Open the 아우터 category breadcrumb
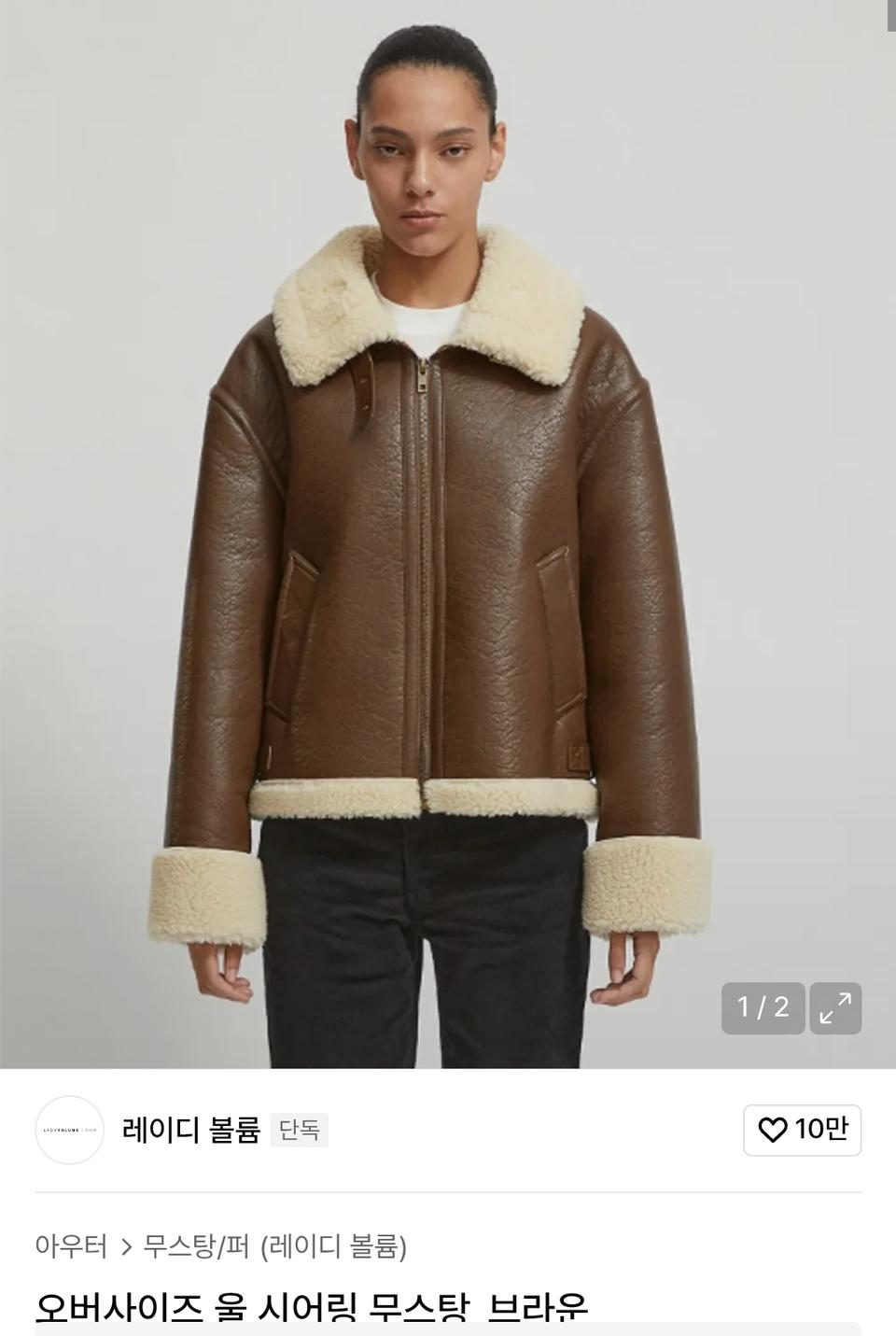The image size is (896, 1336). click(x=71, y=1246)
